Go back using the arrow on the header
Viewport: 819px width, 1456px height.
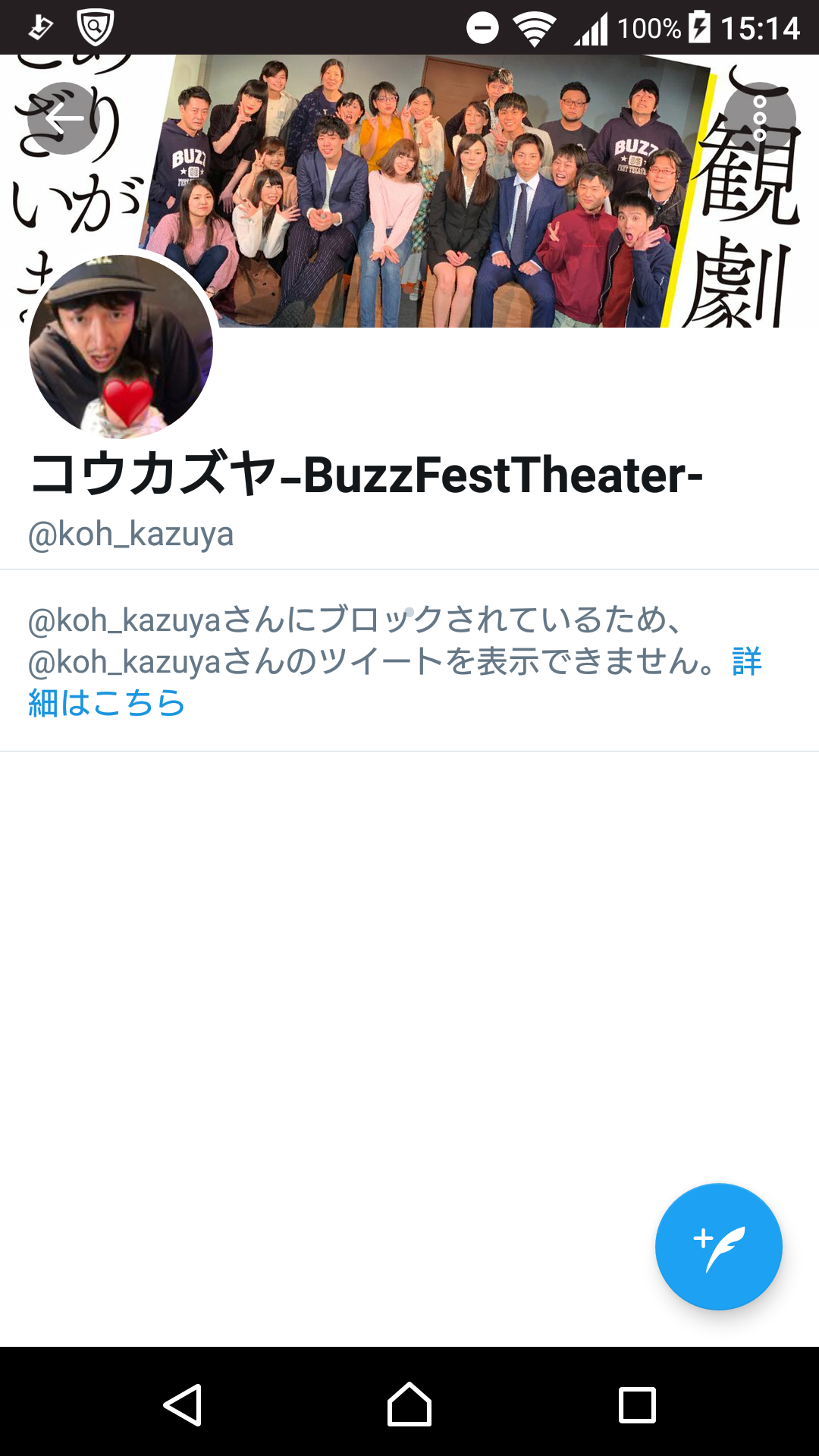64,118
